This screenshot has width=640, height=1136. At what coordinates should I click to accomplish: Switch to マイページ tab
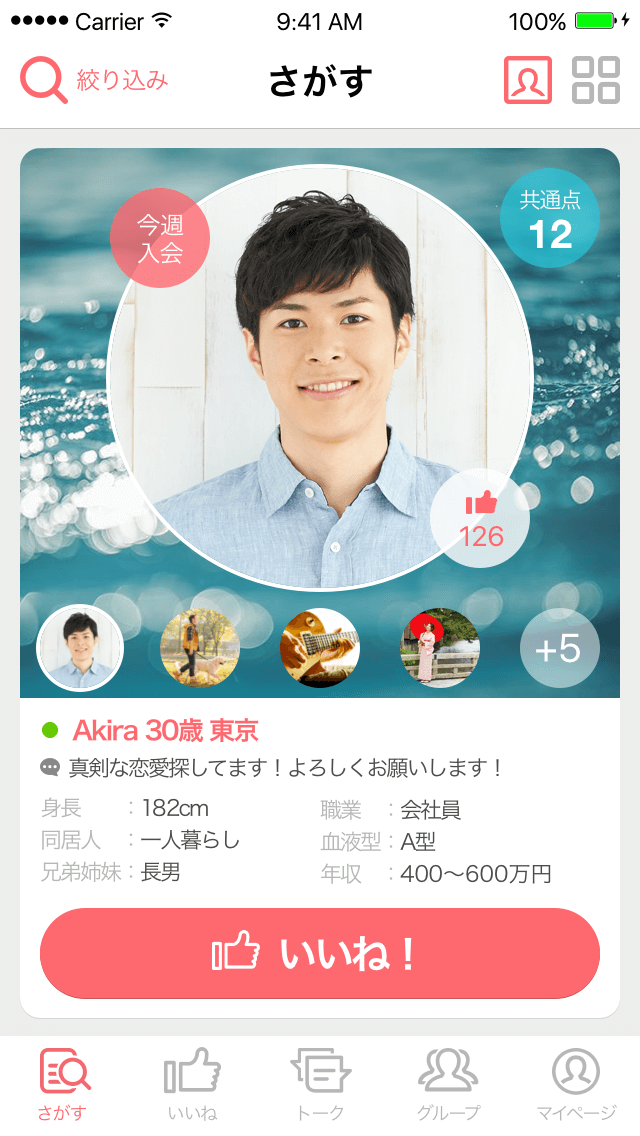tap(576, 1085)
